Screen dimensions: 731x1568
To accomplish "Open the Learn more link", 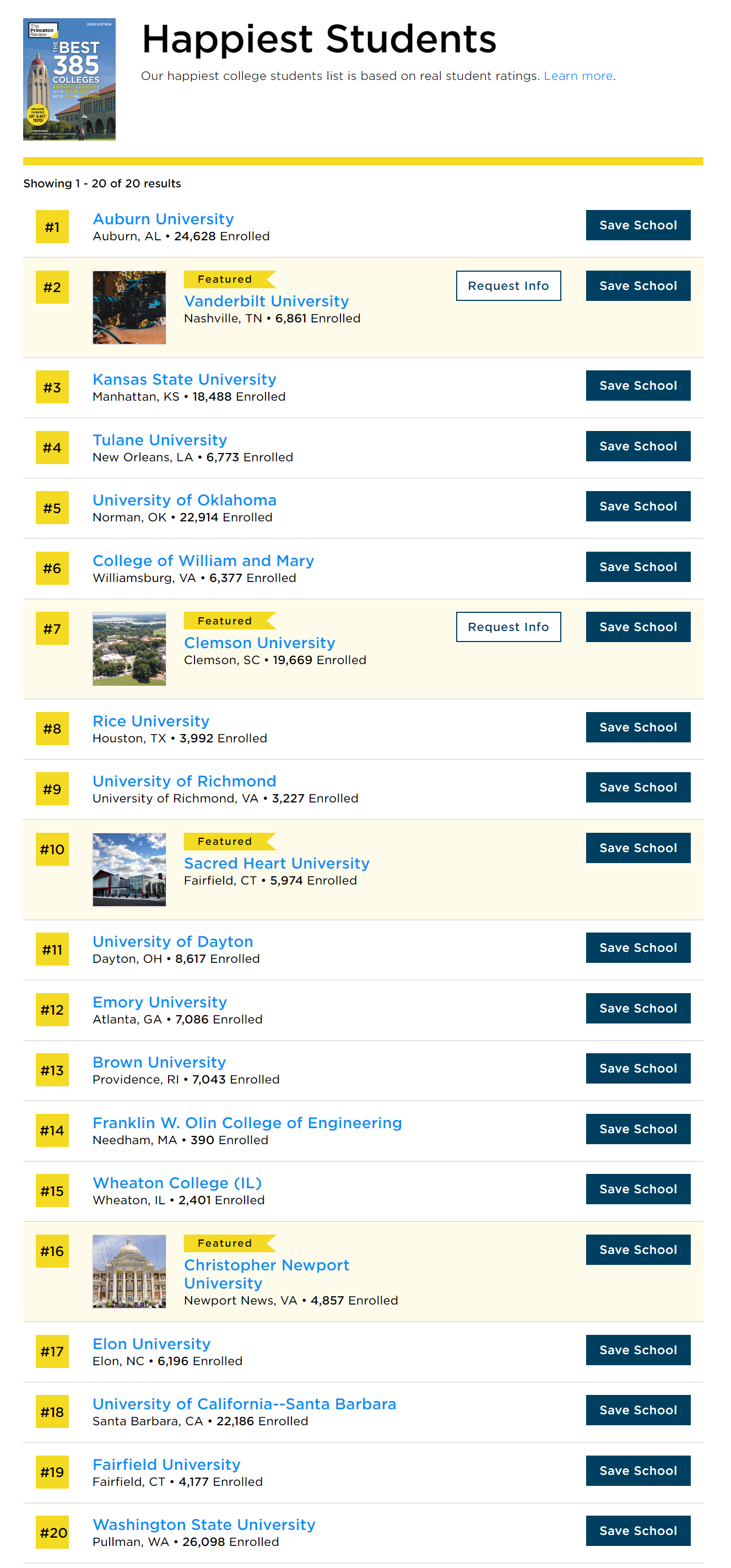I will click(577, 76).
